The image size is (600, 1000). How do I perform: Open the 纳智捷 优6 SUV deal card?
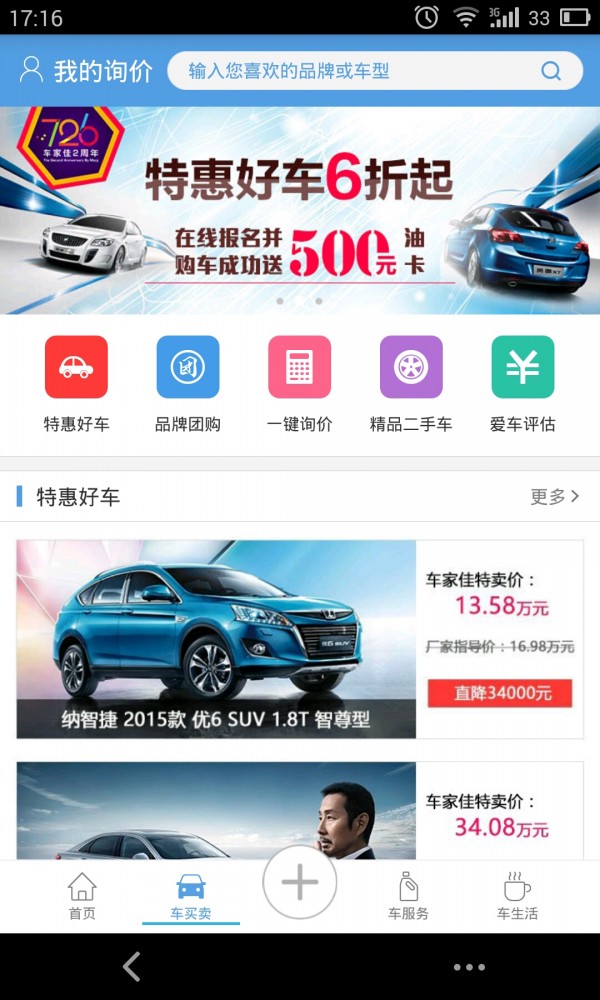[216, 639]
